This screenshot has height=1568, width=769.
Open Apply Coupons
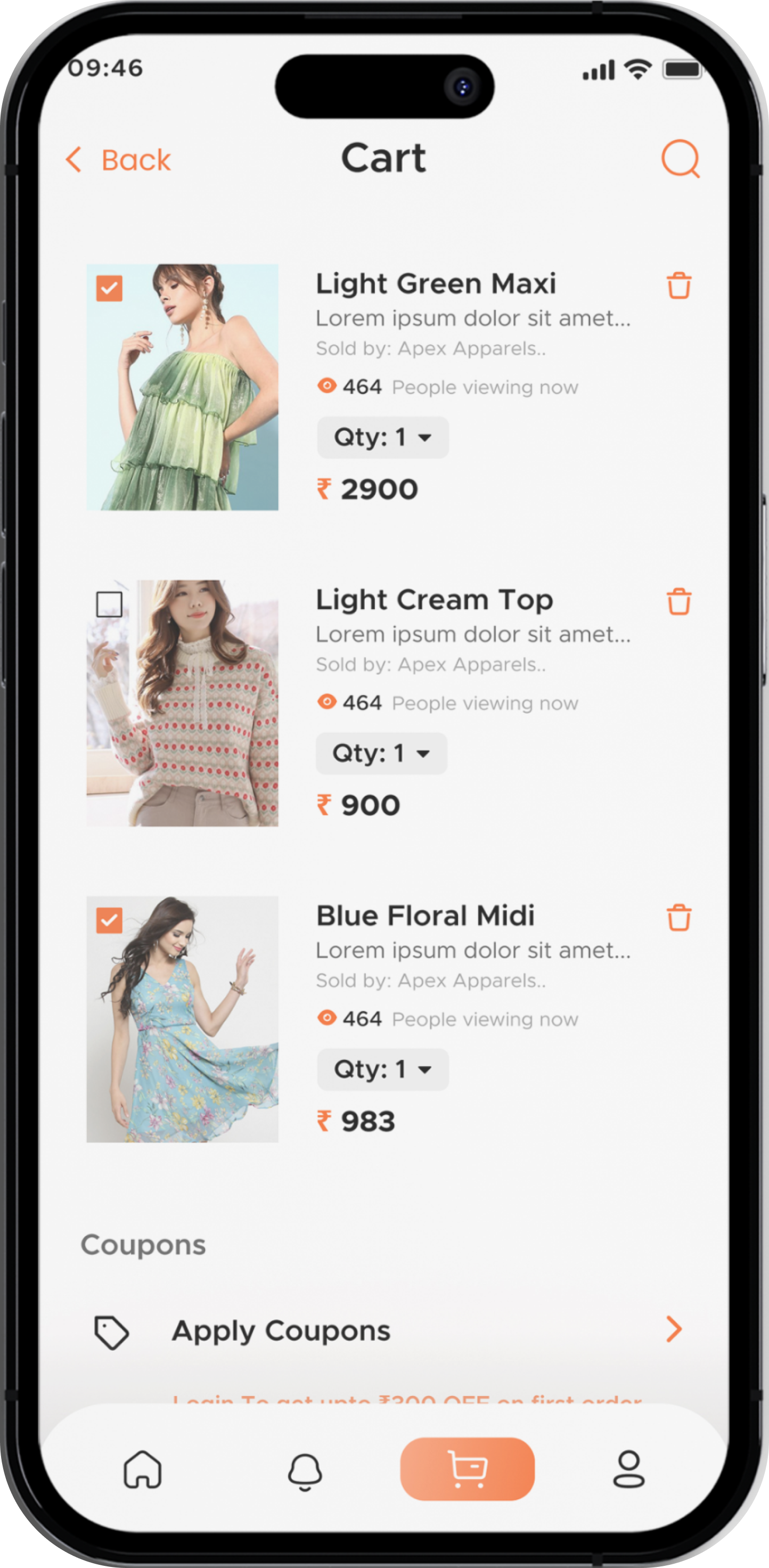pyautogui.click(x=389, y=1331)
